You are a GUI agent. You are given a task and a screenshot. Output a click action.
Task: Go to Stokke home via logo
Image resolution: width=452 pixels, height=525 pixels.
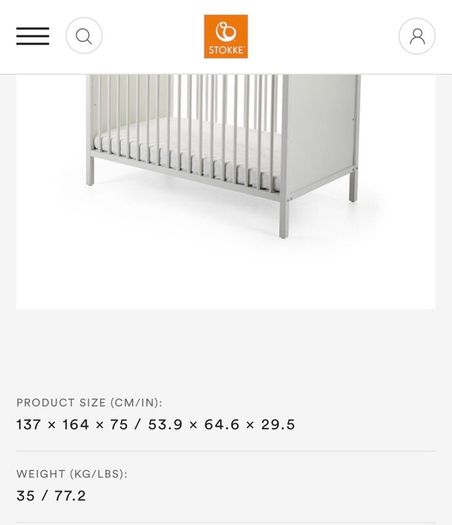[226, 36]
